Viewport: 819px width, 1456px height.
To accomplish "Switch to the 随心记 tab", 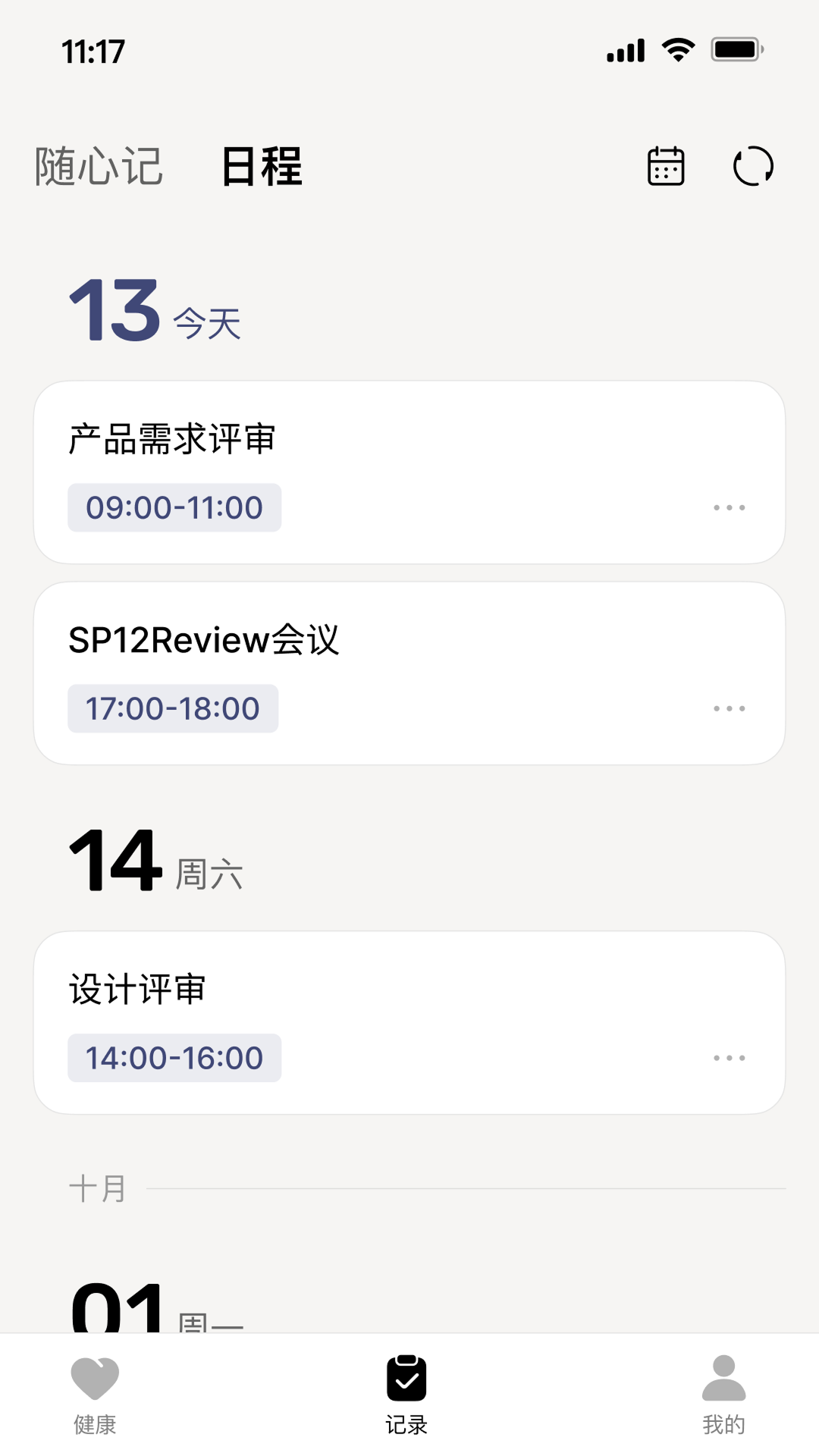I will tap(99, 166).
